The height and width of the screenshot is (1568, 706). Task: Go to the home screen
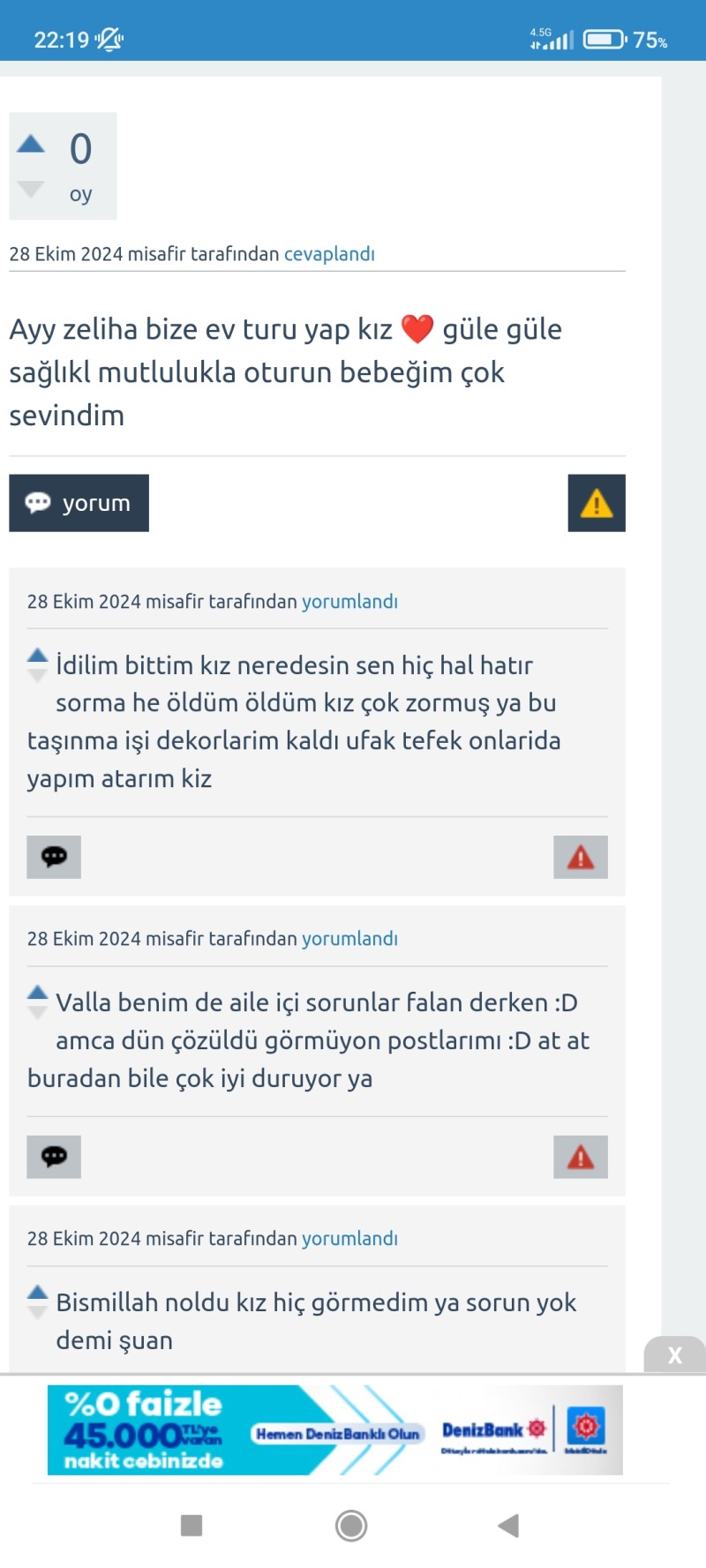(351, 1525)
